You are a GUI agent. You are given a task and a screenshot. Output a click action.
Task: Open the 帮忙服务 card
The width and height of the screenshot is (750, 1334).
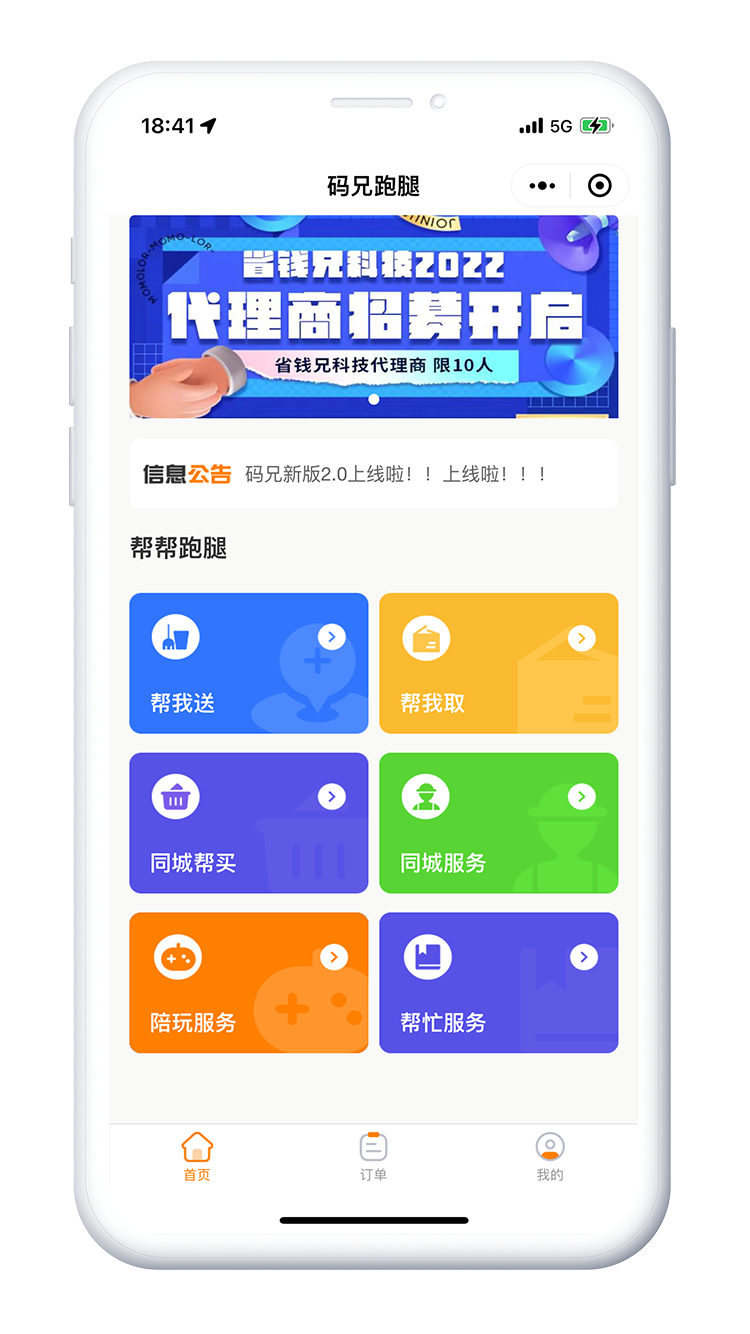(x=498, y=983)
